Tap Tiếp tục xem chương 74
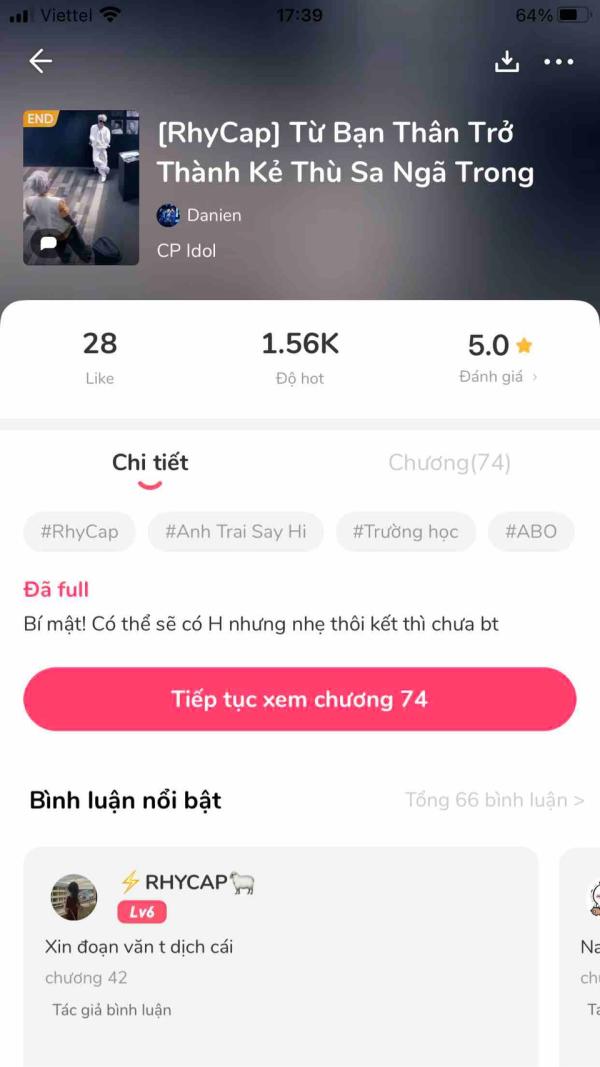 coord(299,699)
